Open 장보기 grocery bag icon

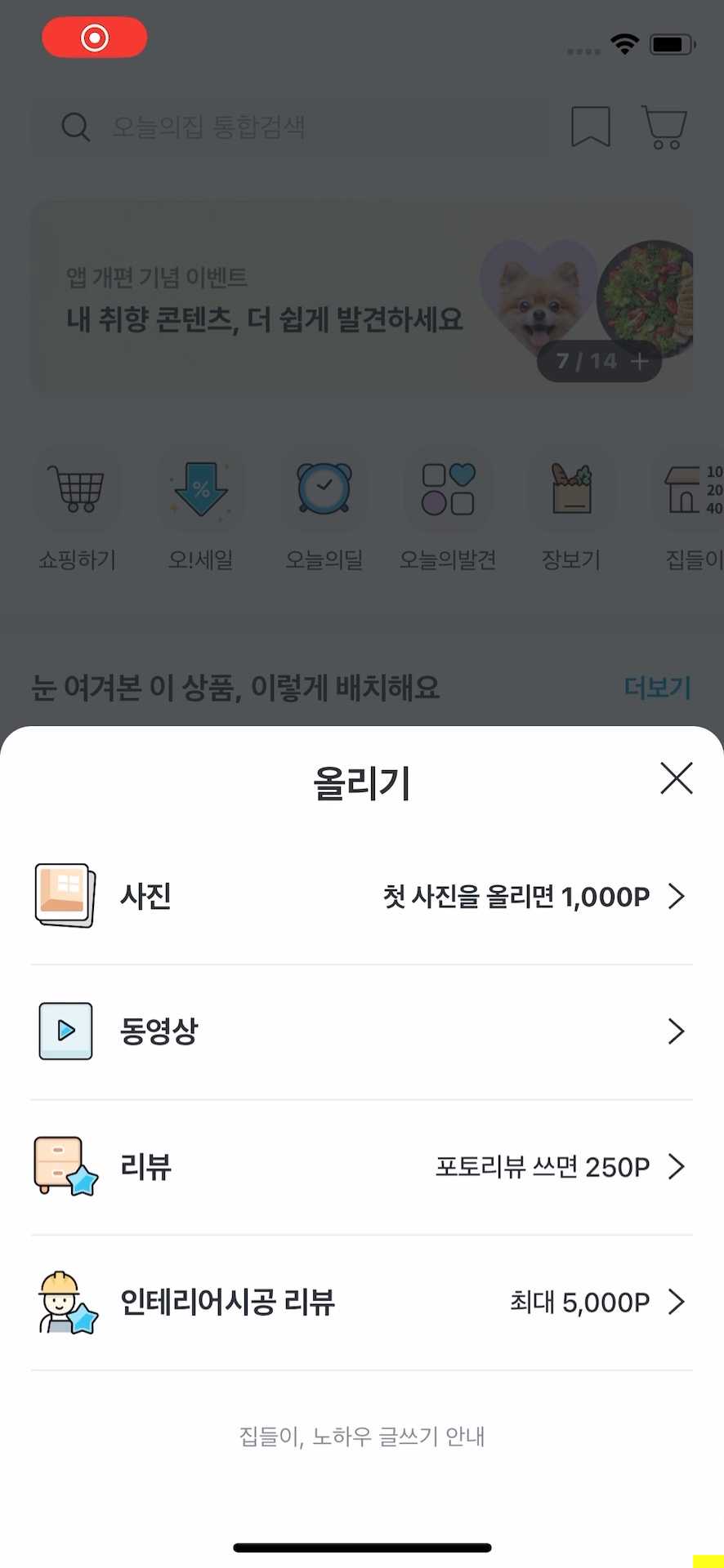[571, 488]
